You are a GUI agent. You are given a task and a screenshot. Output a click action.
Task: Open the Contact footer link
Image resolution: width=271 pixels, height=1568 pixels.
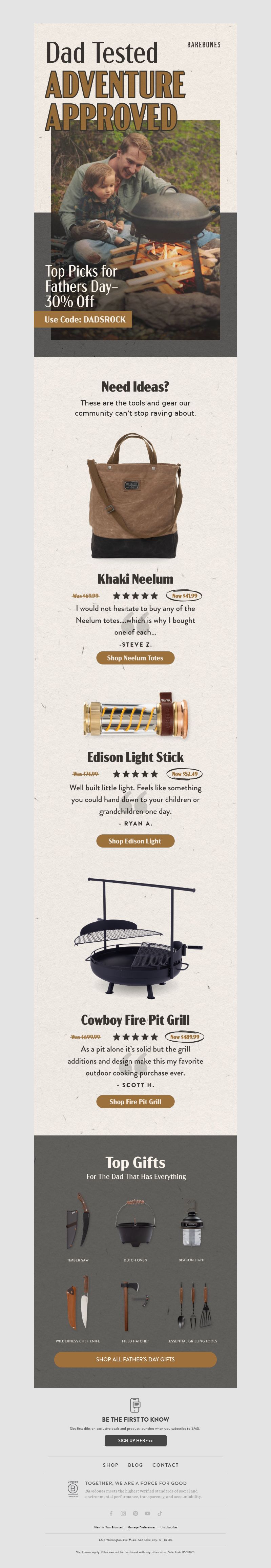166,1465
